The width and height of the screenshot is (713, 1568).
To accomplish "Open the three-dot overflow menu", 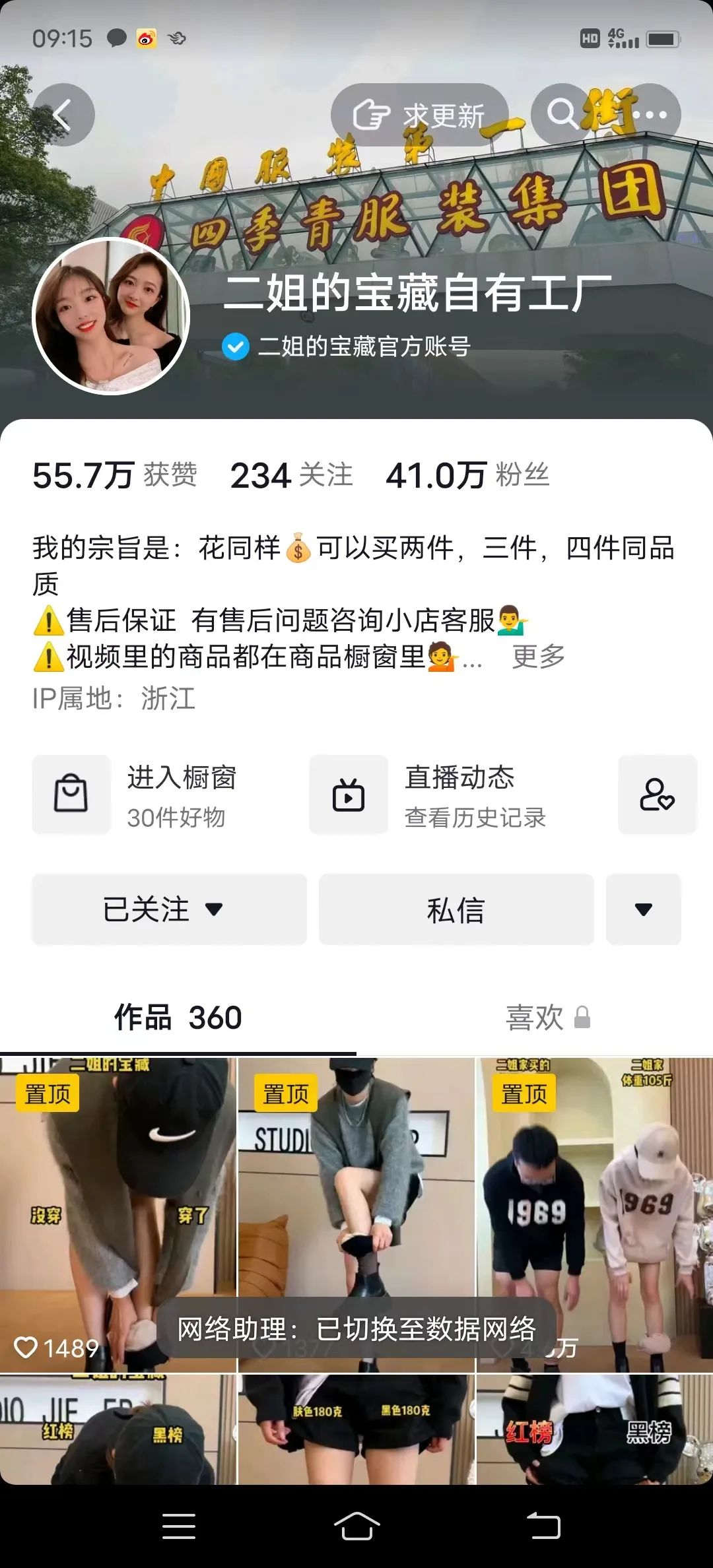I will click(x=650, y=115).
